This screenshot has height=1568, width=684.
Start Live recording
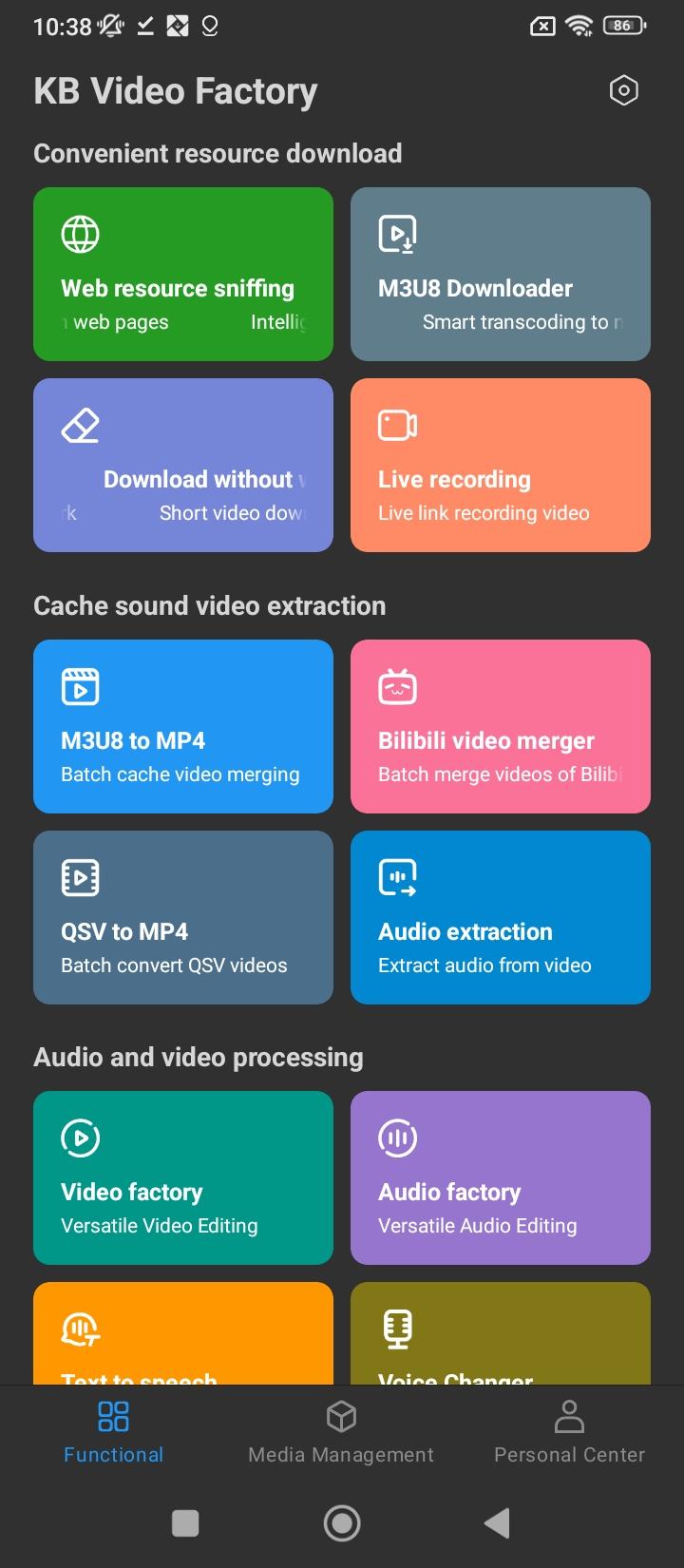[501, 466]
